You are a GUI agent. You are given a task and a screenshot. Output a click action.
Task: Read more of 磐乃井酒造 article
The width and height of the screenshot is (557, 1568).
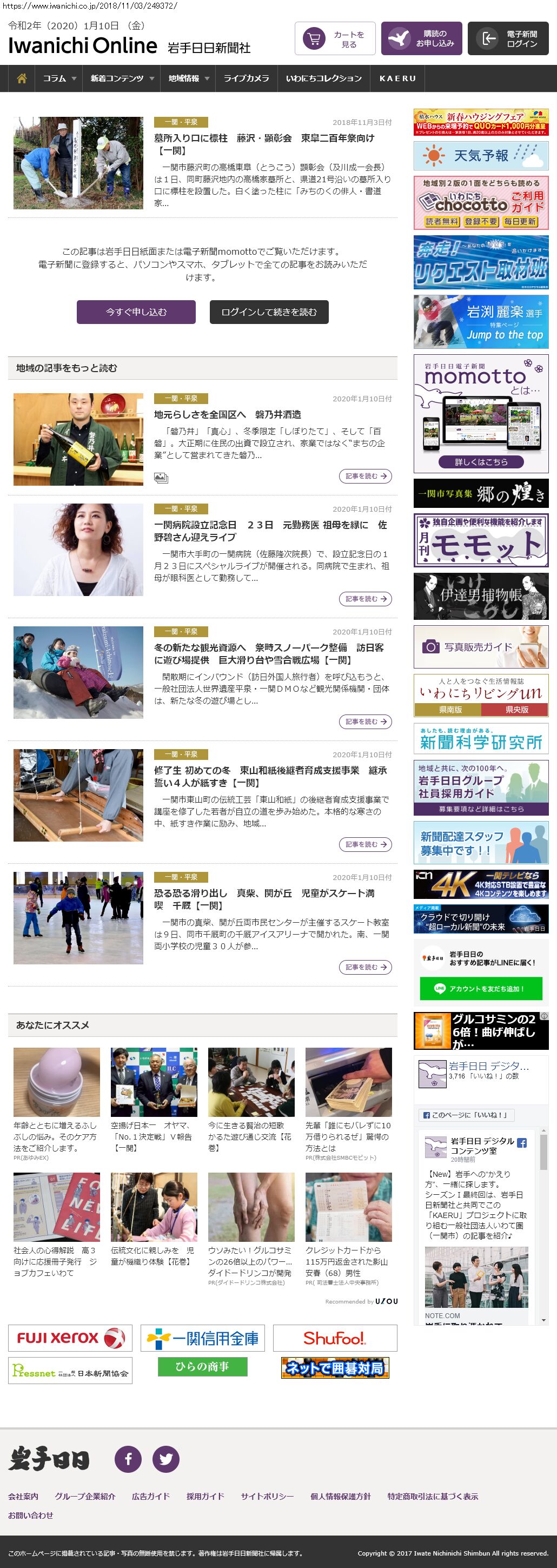(365, 476)
